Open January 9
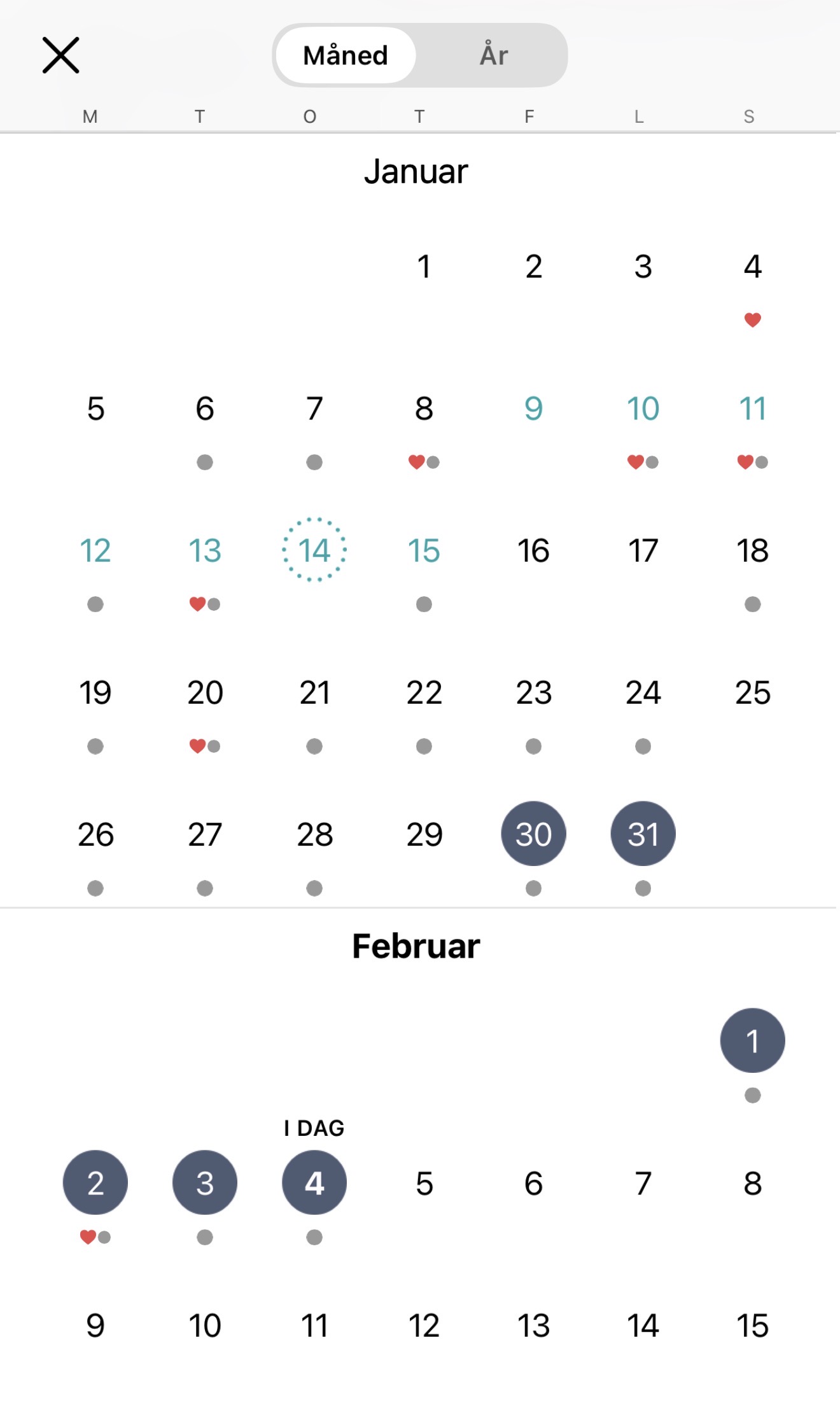Image resolution: width=840 pixels, height=1412 pixels. (533, 409)
